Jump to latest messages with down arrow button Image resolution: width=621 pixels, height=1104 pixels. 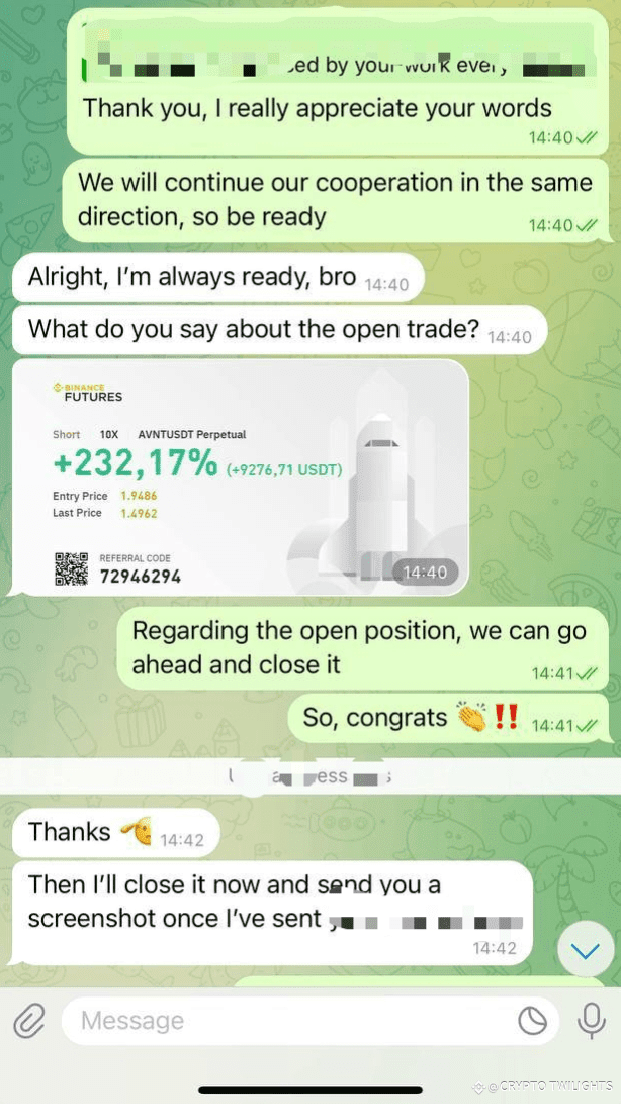pyautogui.click(x=585, y=952)
